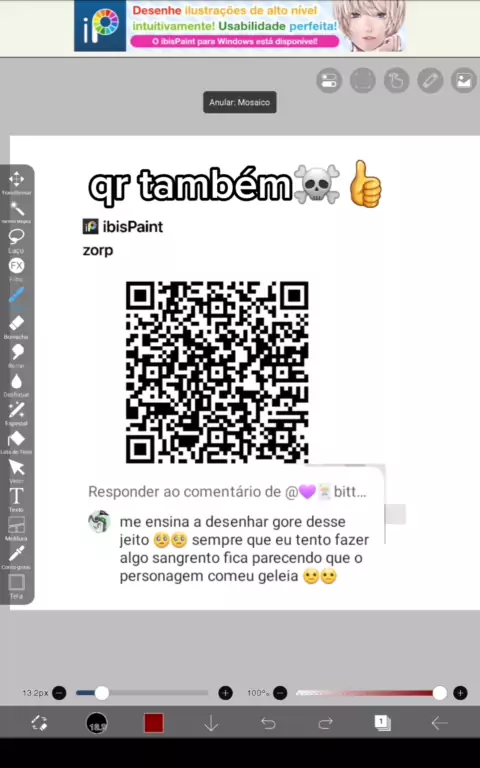Open the material image icon
Image resolution: width=480 pixels, height=768 pixels.
click(x=463, y=81)
